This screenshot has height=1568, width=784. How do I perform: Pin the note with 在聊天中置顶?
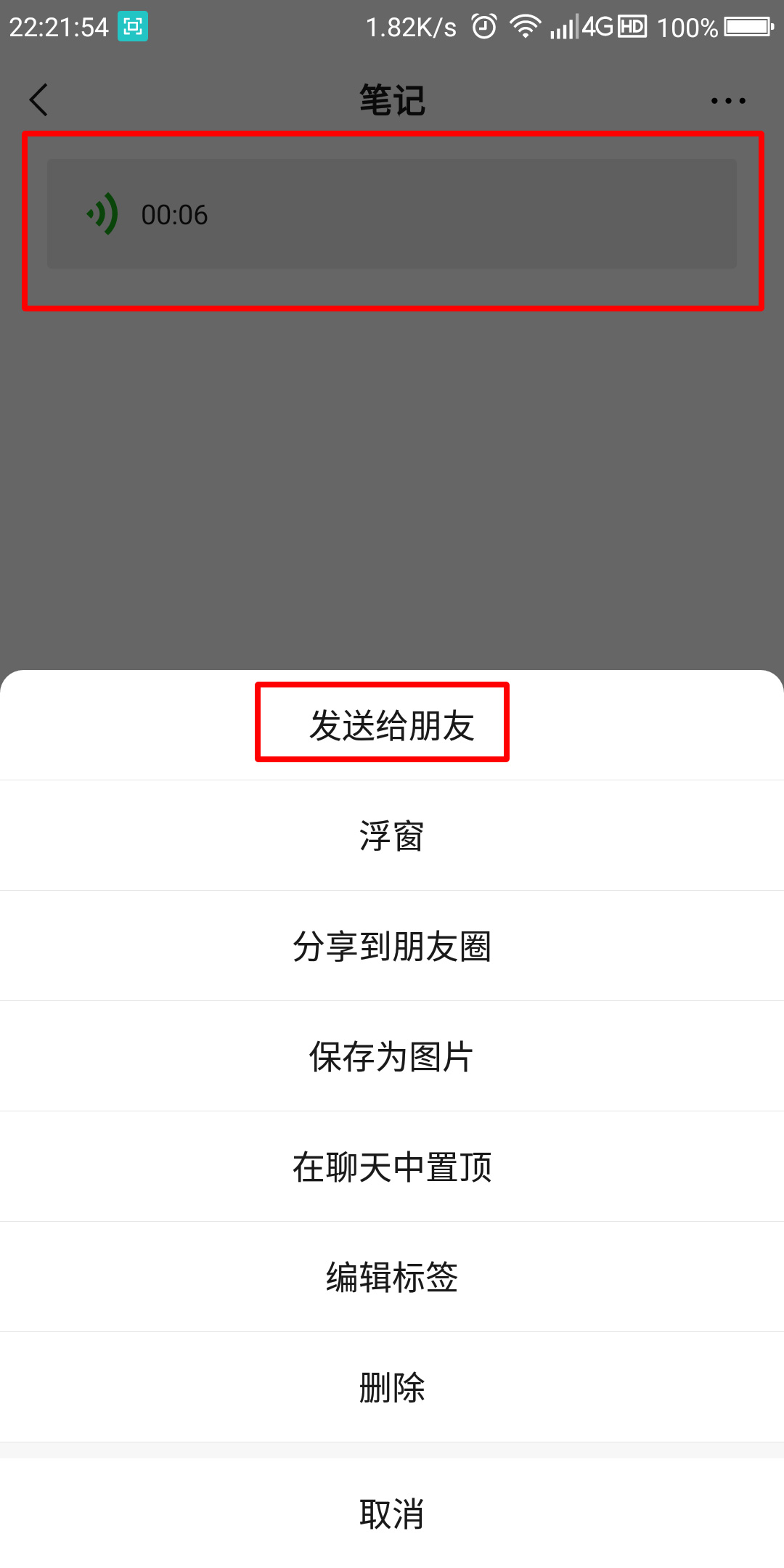click(x=392, y=1167)
